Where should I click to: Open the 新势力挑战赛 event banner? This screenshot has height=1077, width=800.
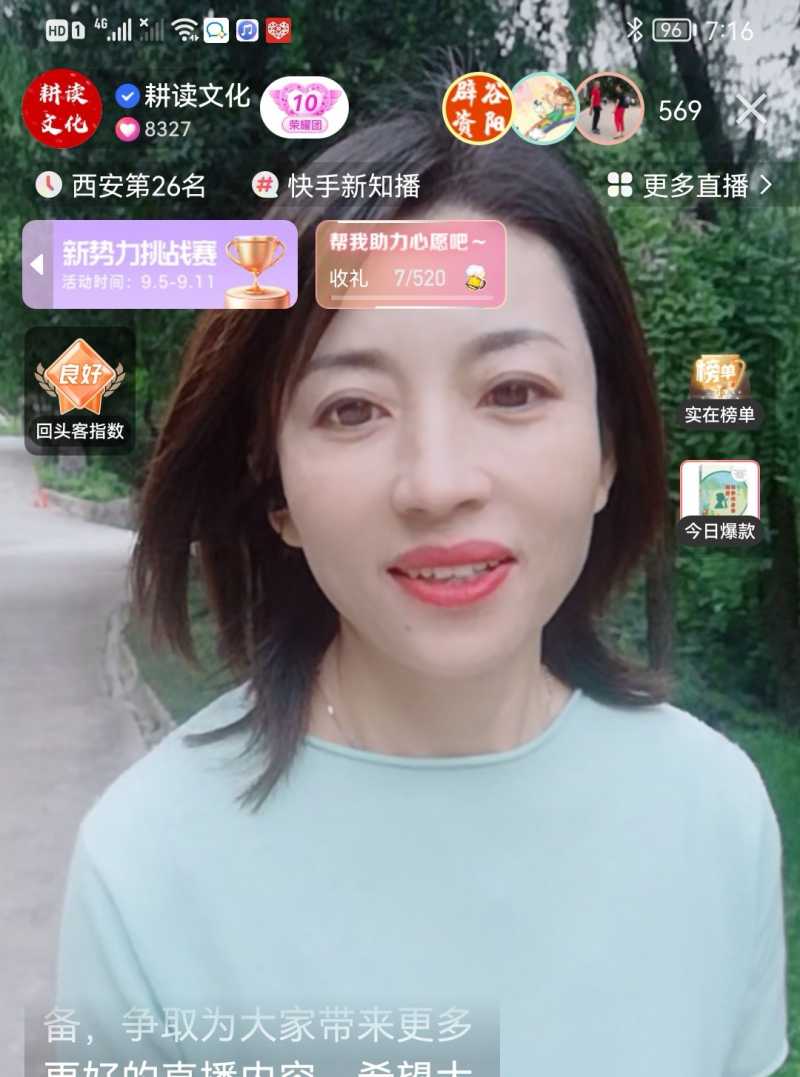(x=172, y=264)
